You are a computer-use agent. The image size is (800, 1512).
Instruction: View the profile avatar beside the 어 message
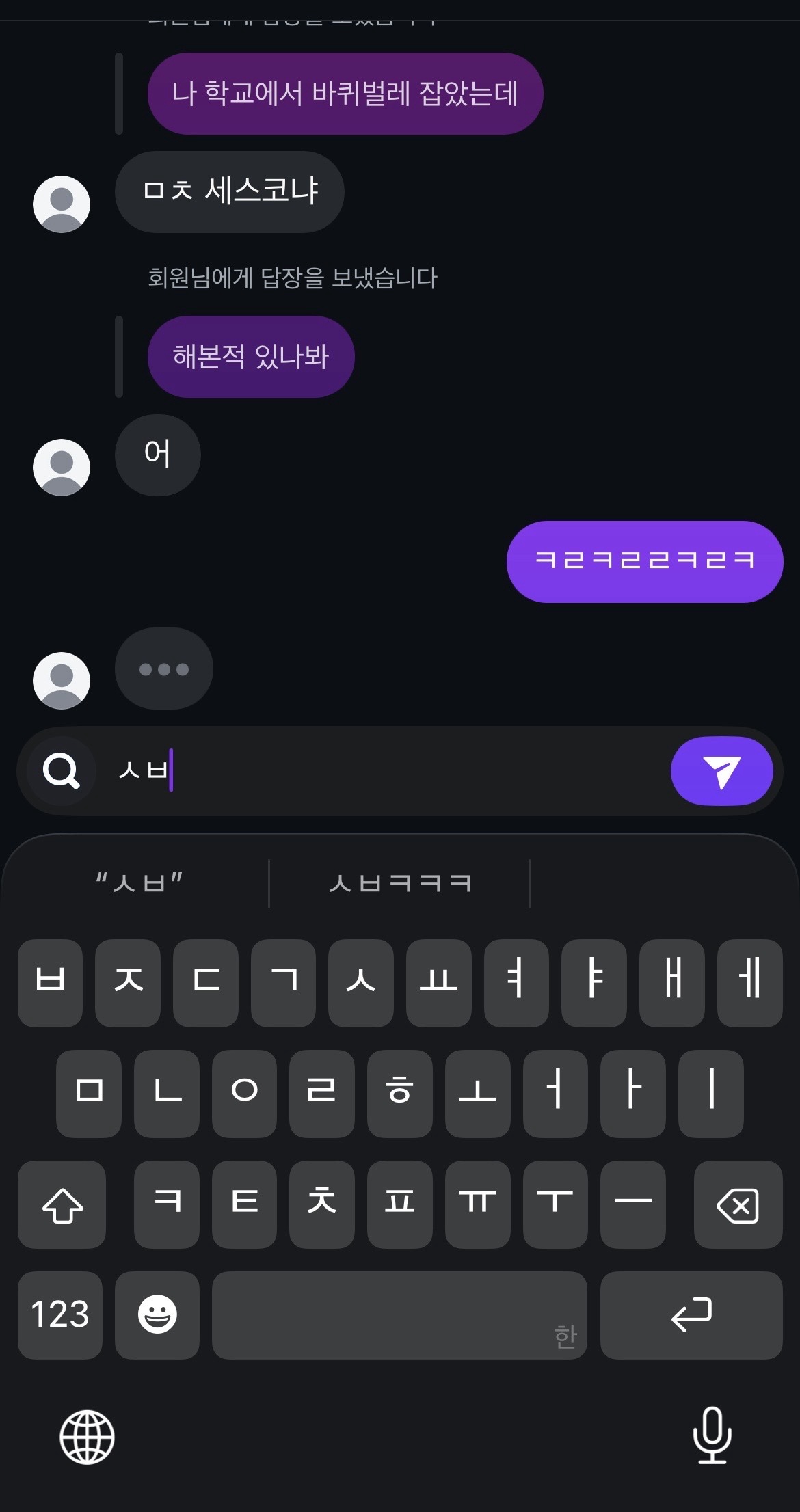point(62,468)
